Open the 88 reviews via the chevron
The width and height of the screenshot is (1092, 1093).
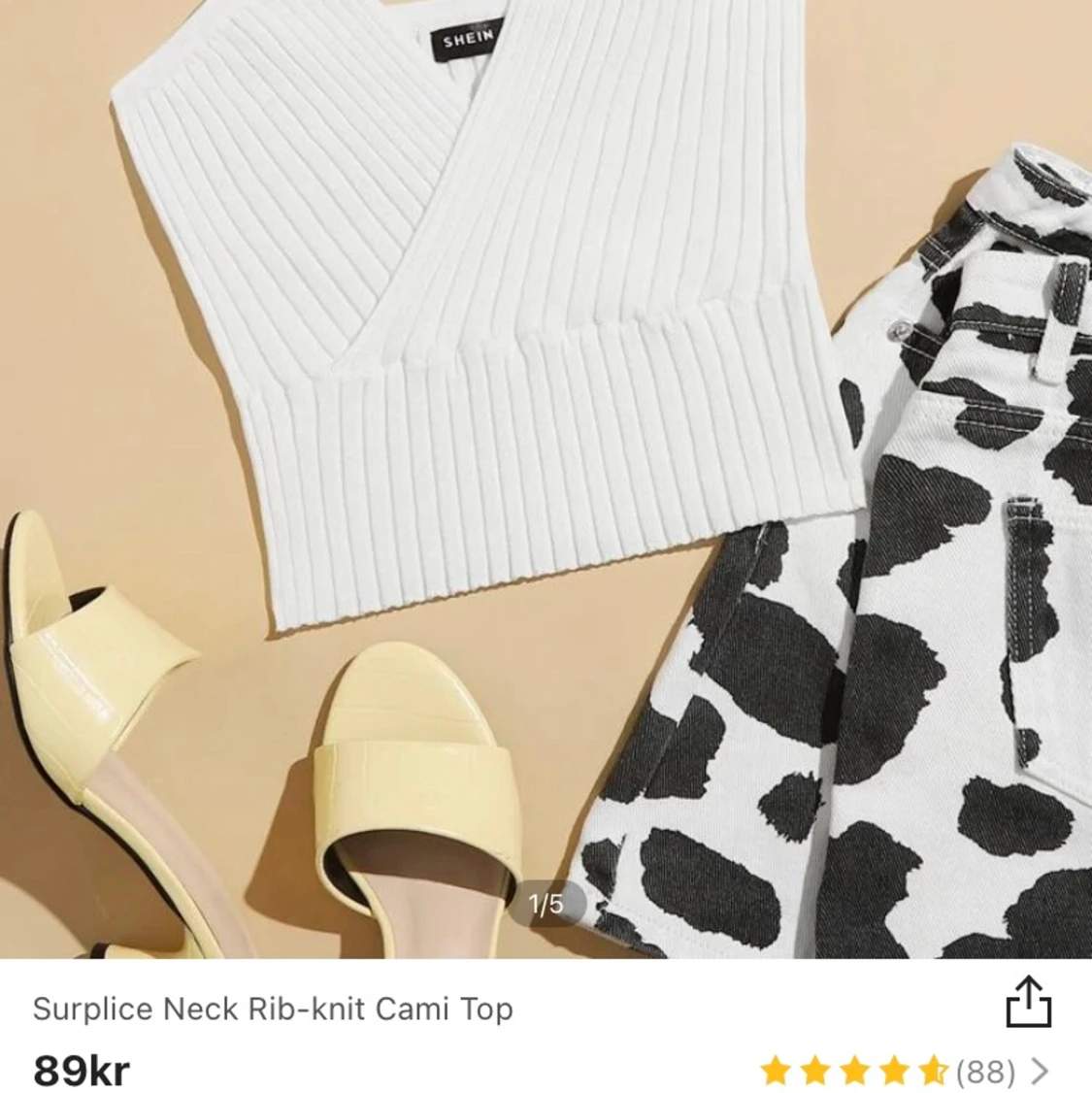click(1041, 1071)
